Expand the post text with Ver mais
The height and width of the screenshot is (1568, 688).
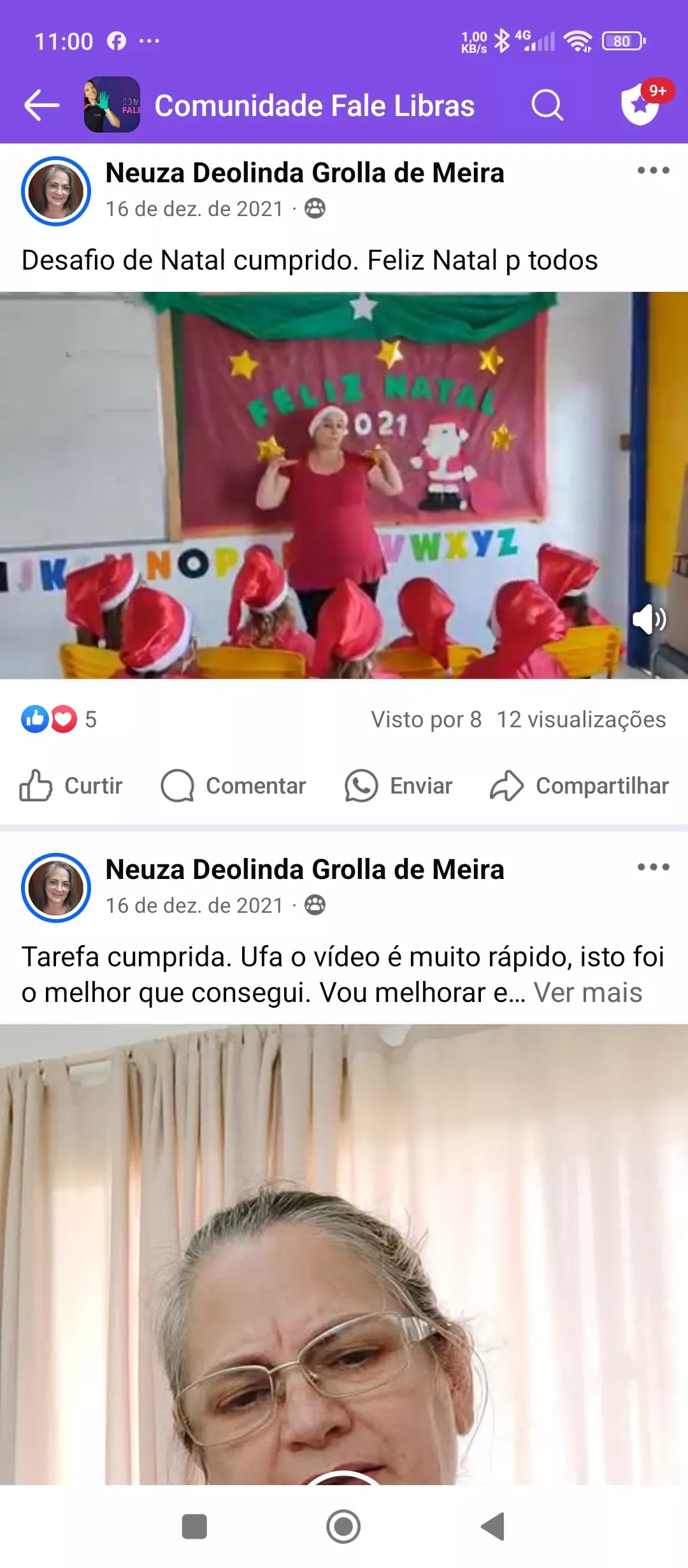click(x=587, y=992)
